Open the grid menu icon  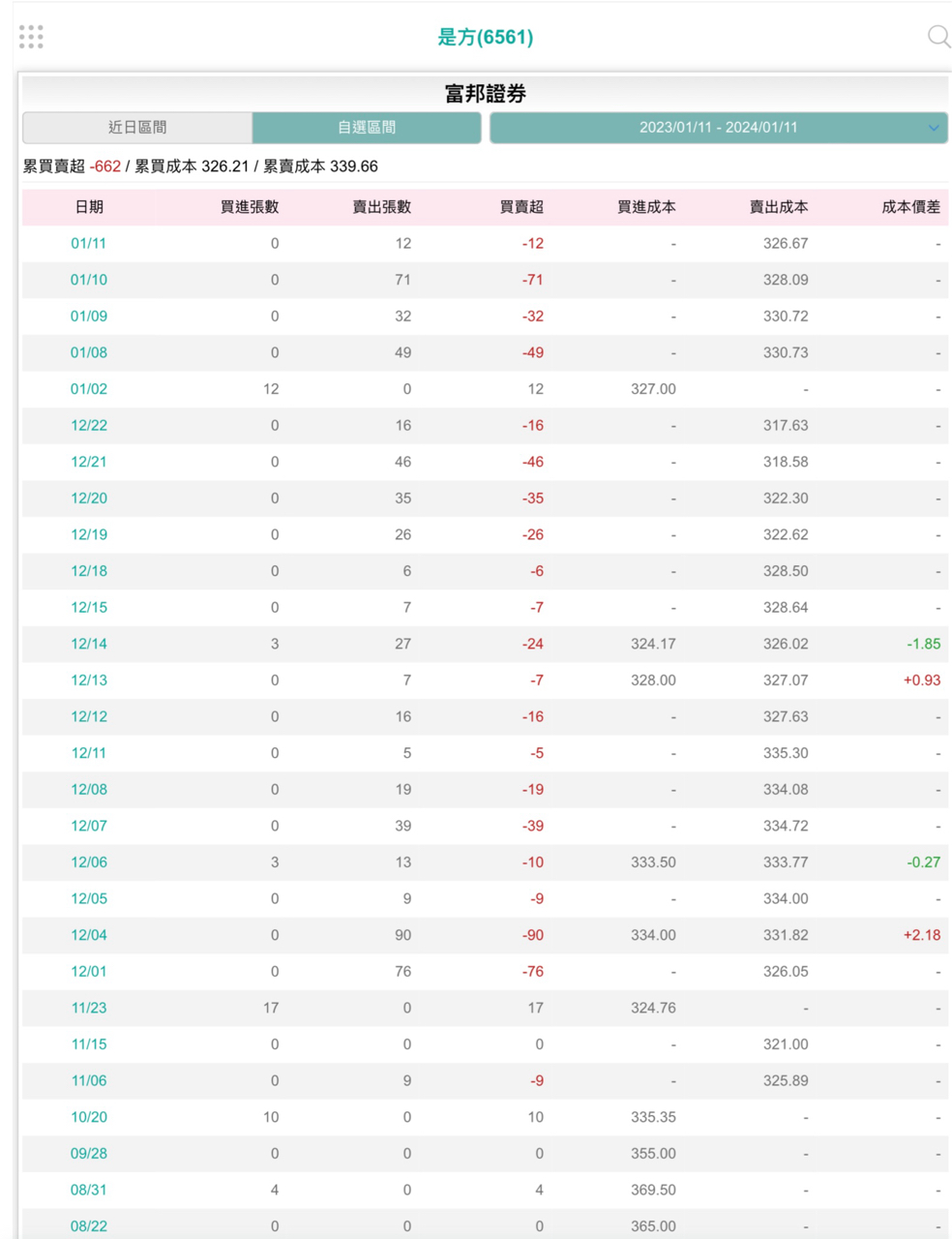pos(31,37)
